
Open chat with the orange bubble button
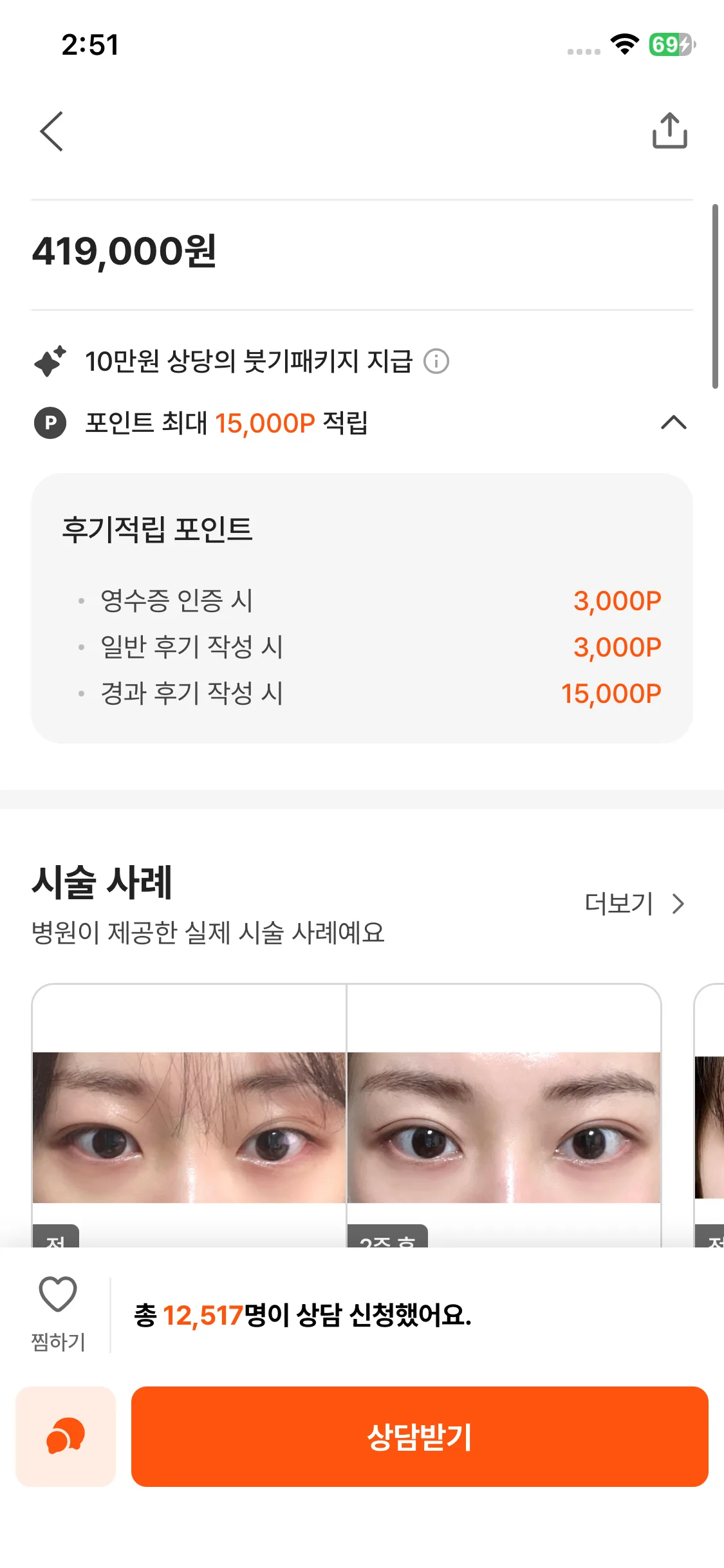click(66, 1437)
